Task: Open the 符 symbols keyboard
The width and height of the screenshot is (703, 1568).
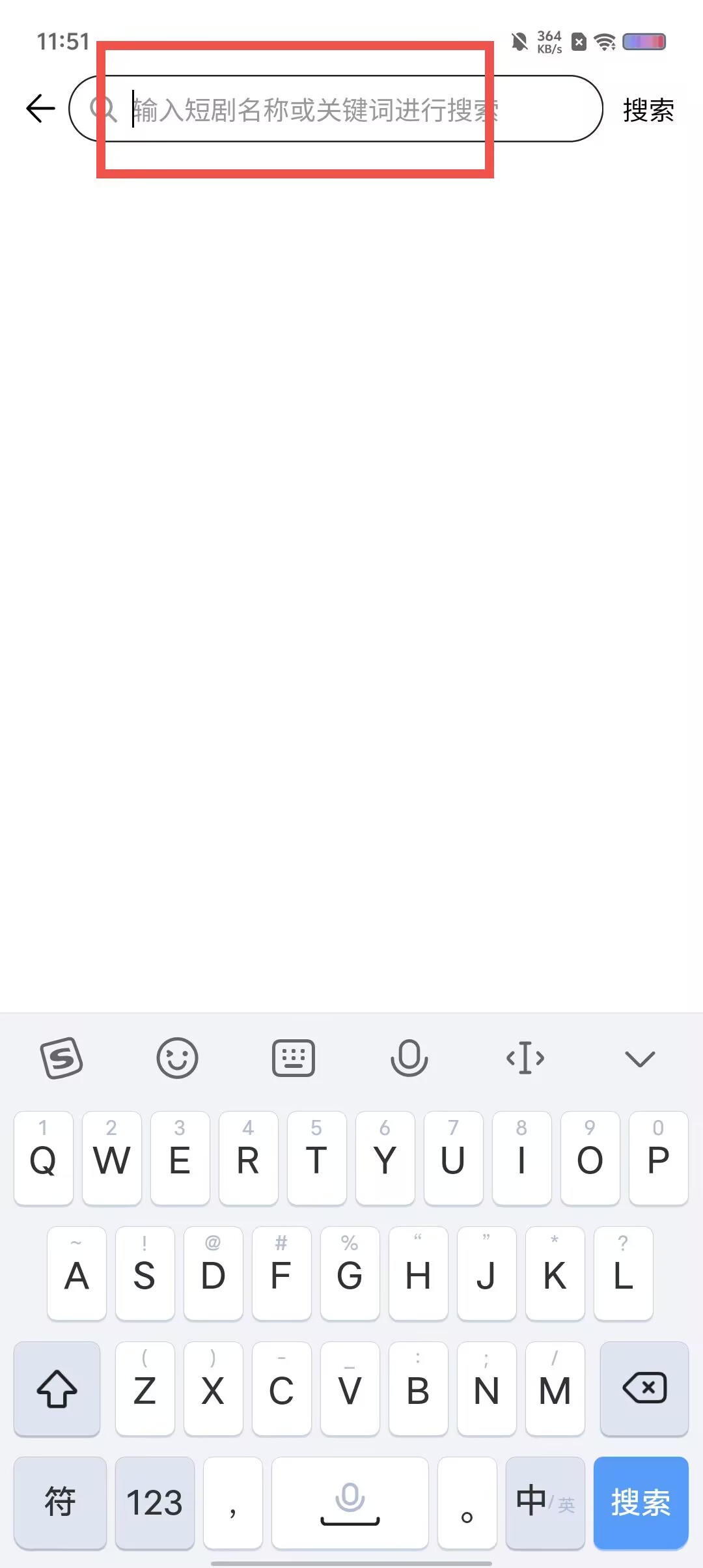Action: pyautogui.click(x=60, y=1502)
